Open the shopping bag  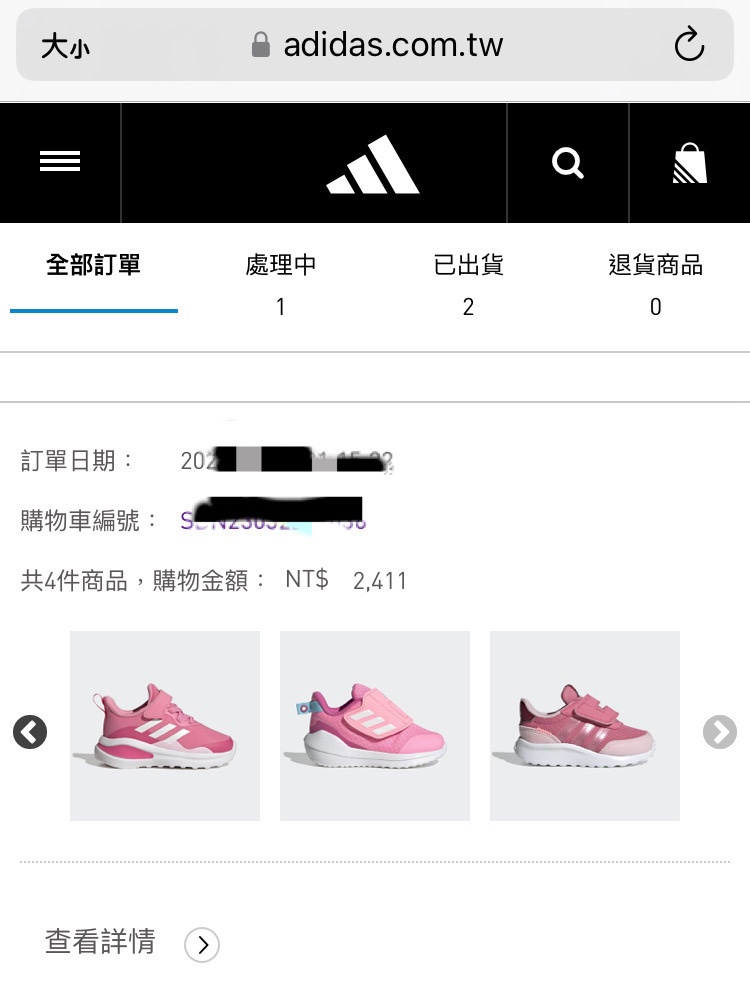tap(690, 163)
